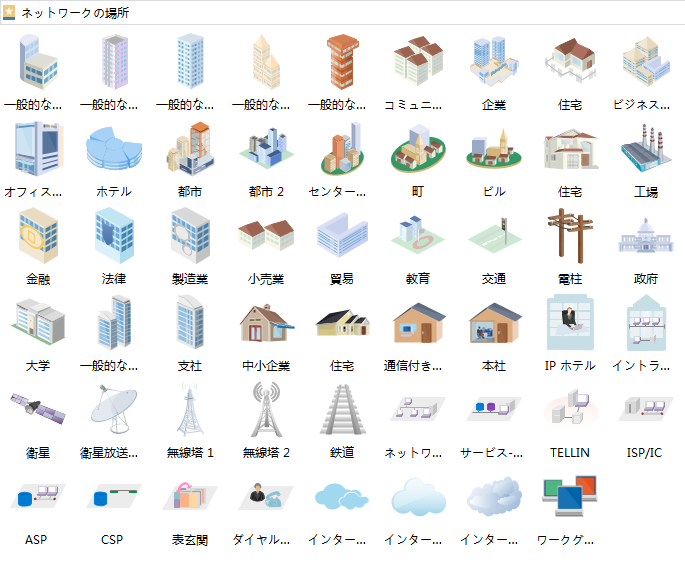This screenshot has height=565, width=685.
Task: Select the 大学 shape
Action: (38, 323)
